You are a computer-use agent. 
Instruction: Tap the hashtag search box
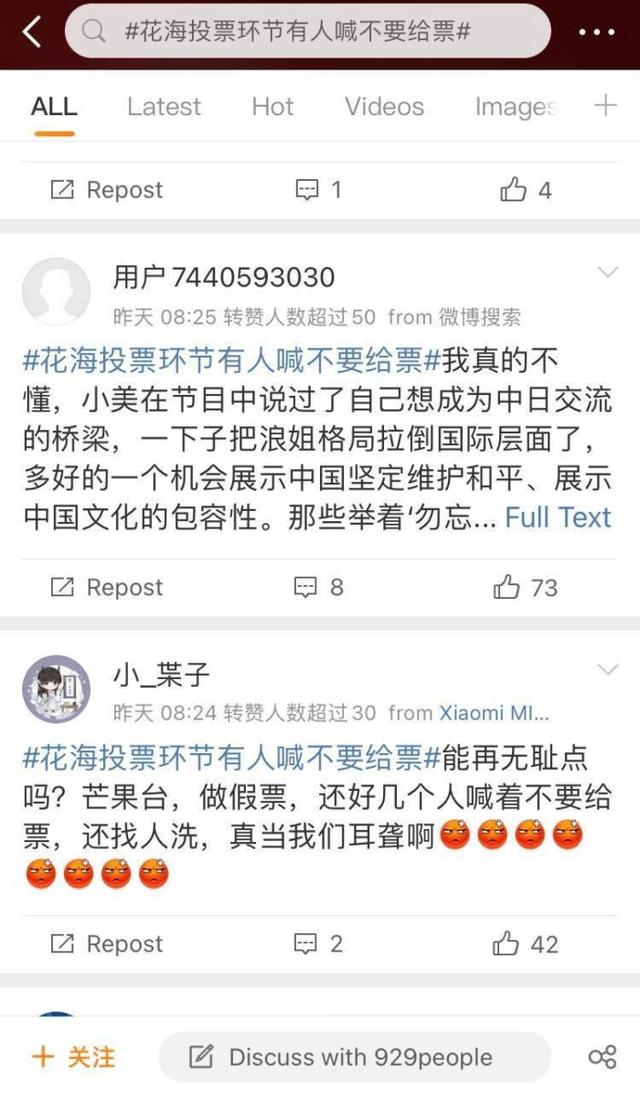click(308, 32)
